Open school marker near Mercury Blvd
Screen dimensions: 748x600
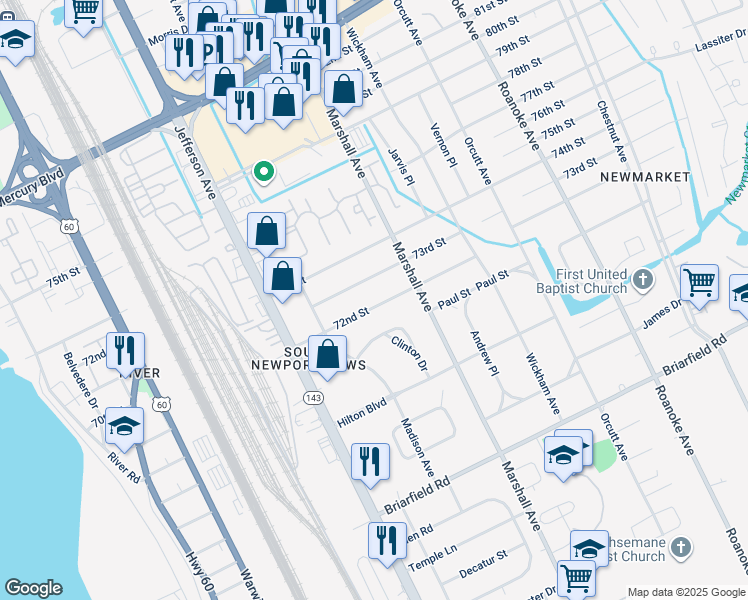point(16,41)
